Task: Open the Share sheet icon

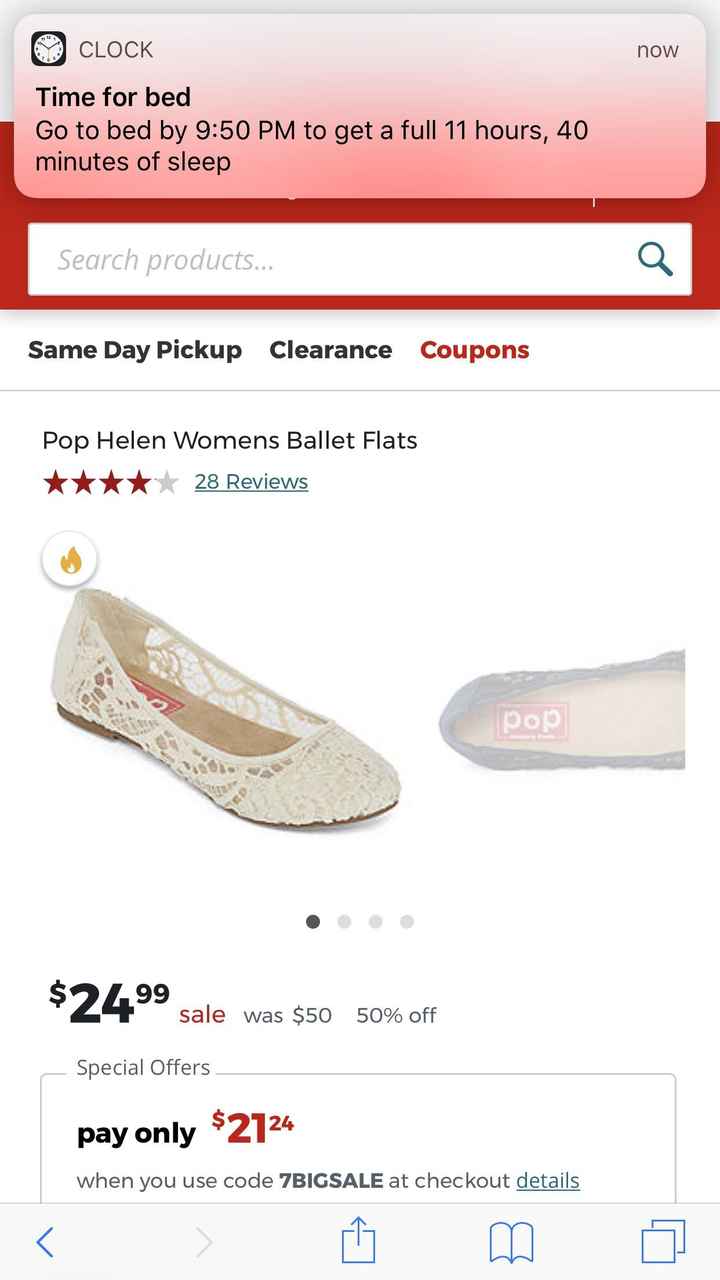Action: tap(360, 1242)
